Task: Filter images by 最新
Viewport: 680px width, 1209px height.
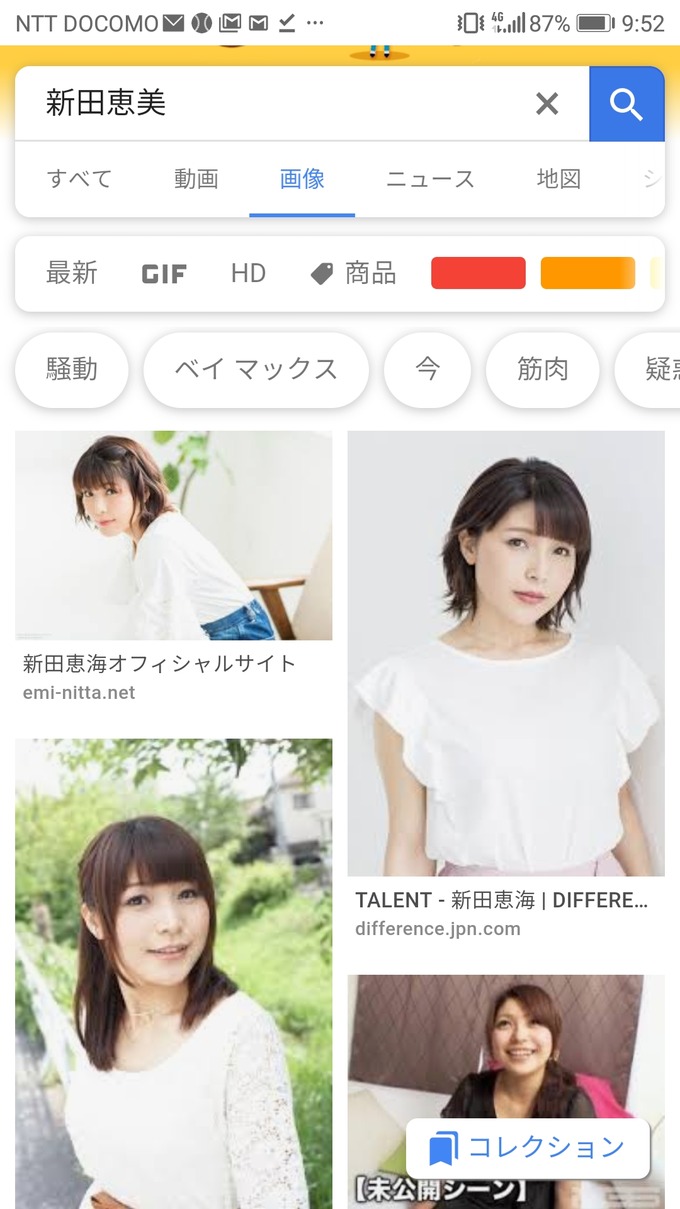Action: [72, 273]
